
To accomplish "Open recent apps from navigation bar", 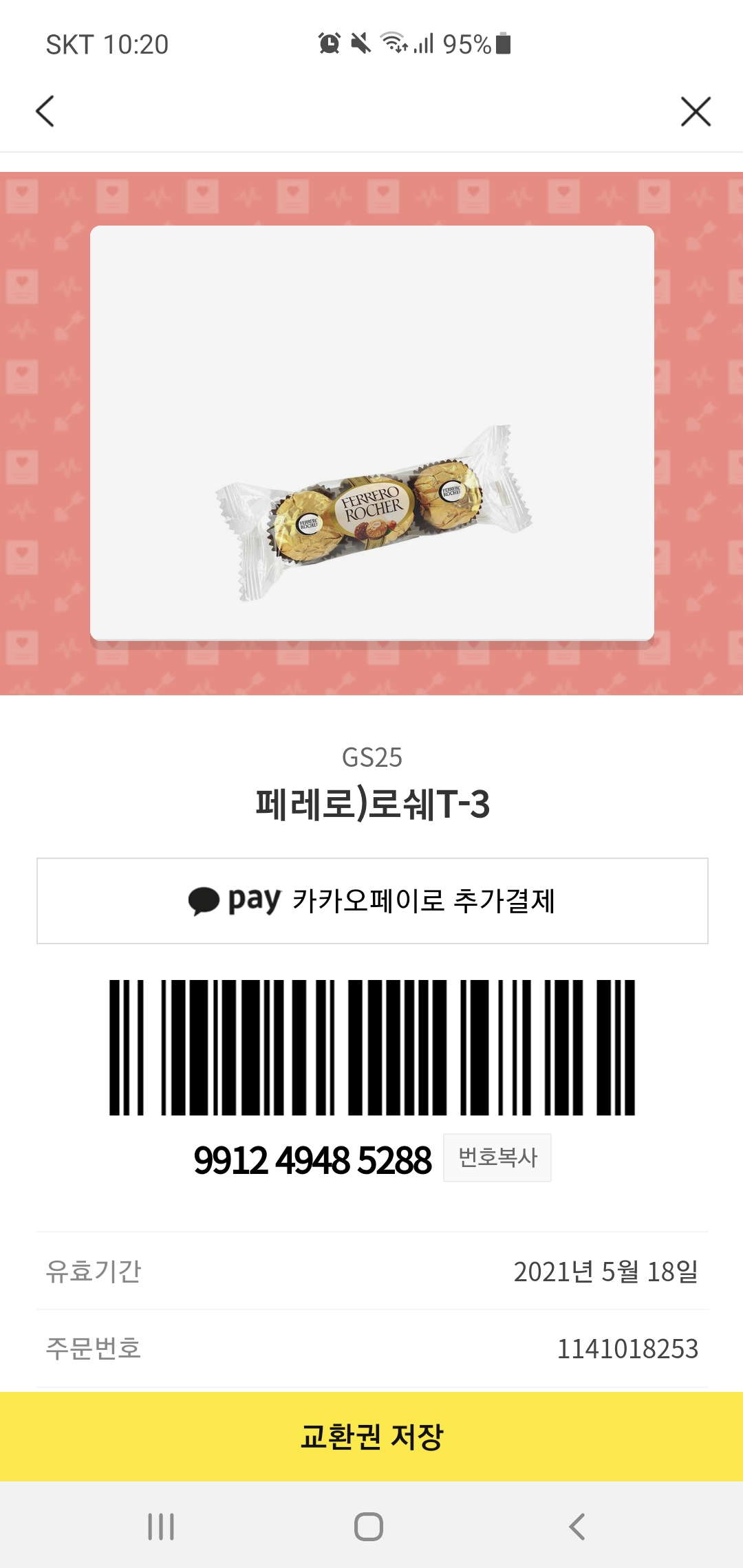I will 162,1527.
